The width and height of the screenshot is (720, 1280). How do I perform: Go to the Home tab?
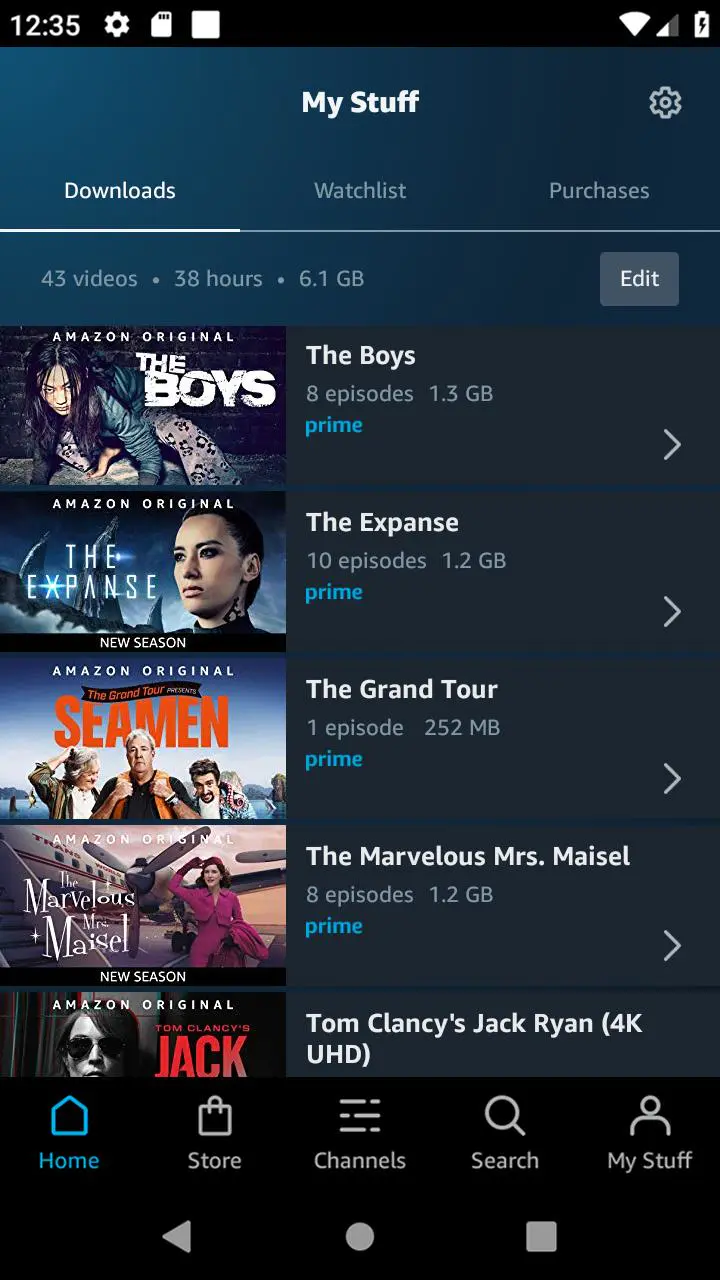pyautogui.click(x=69, y=1133)
